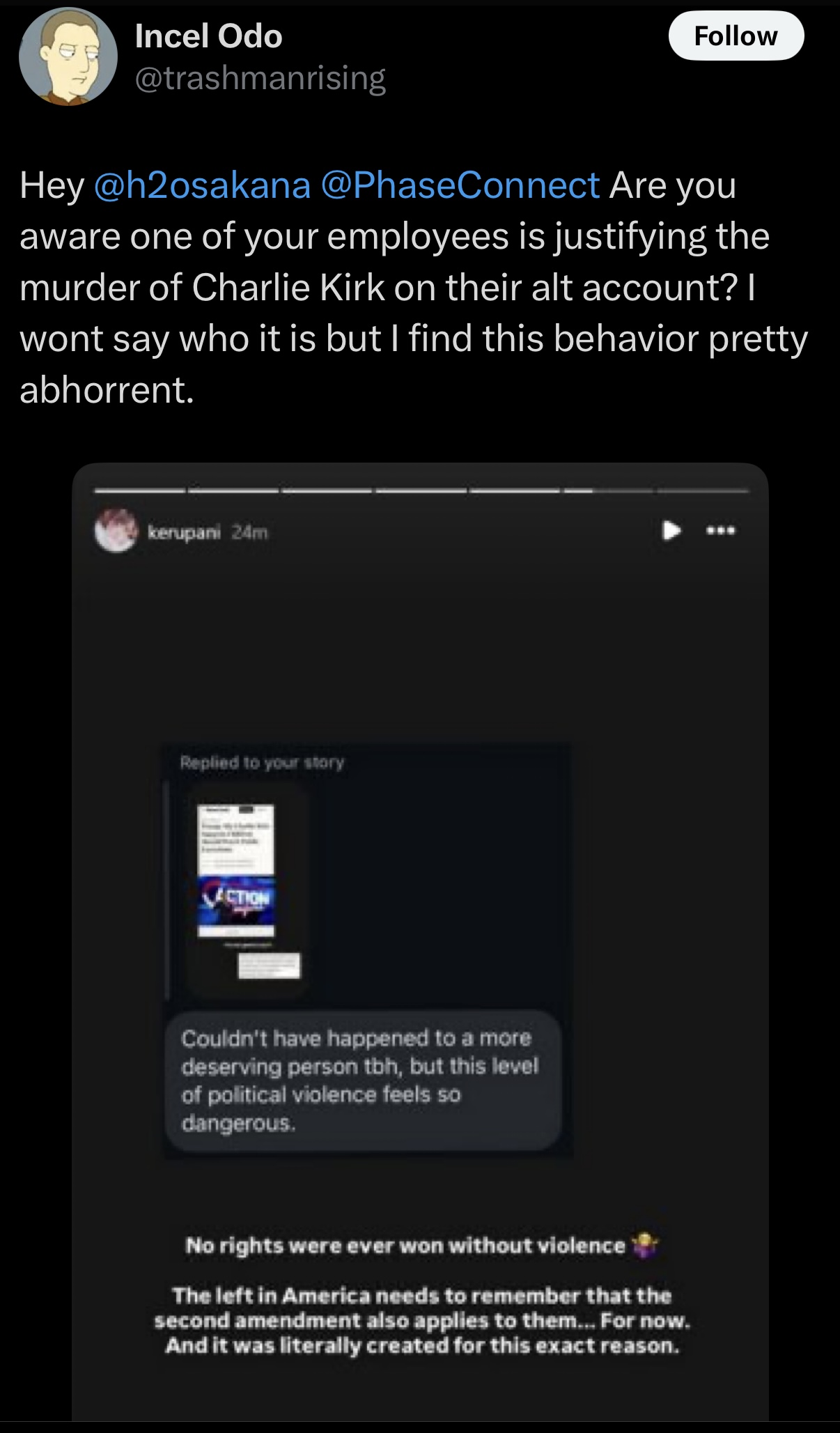
Task: Open the attached story screenshot image
Action: click(x=420, y=940)
